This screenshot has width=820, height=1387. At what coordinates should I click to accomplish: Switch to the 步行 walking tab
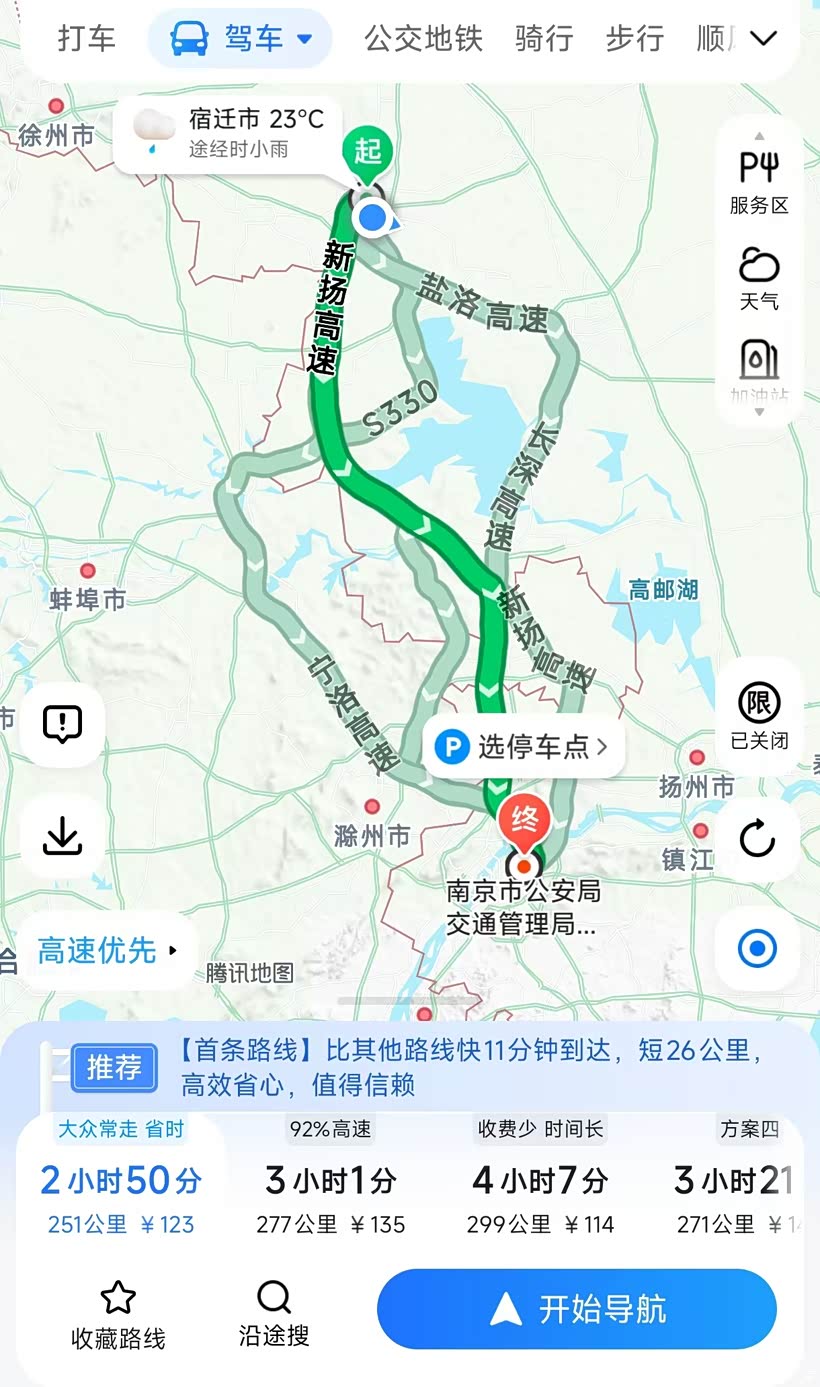(x=634, y=39)
